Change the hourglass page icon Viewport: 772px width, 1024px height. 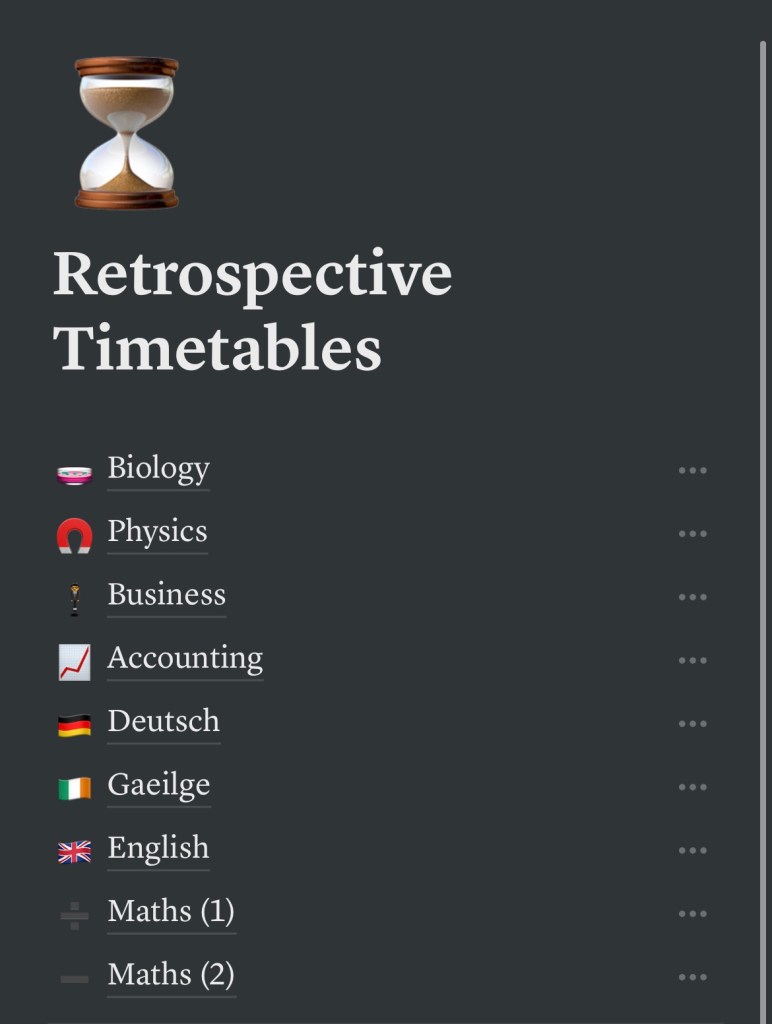pyautogui.click(x=127, y=132)
